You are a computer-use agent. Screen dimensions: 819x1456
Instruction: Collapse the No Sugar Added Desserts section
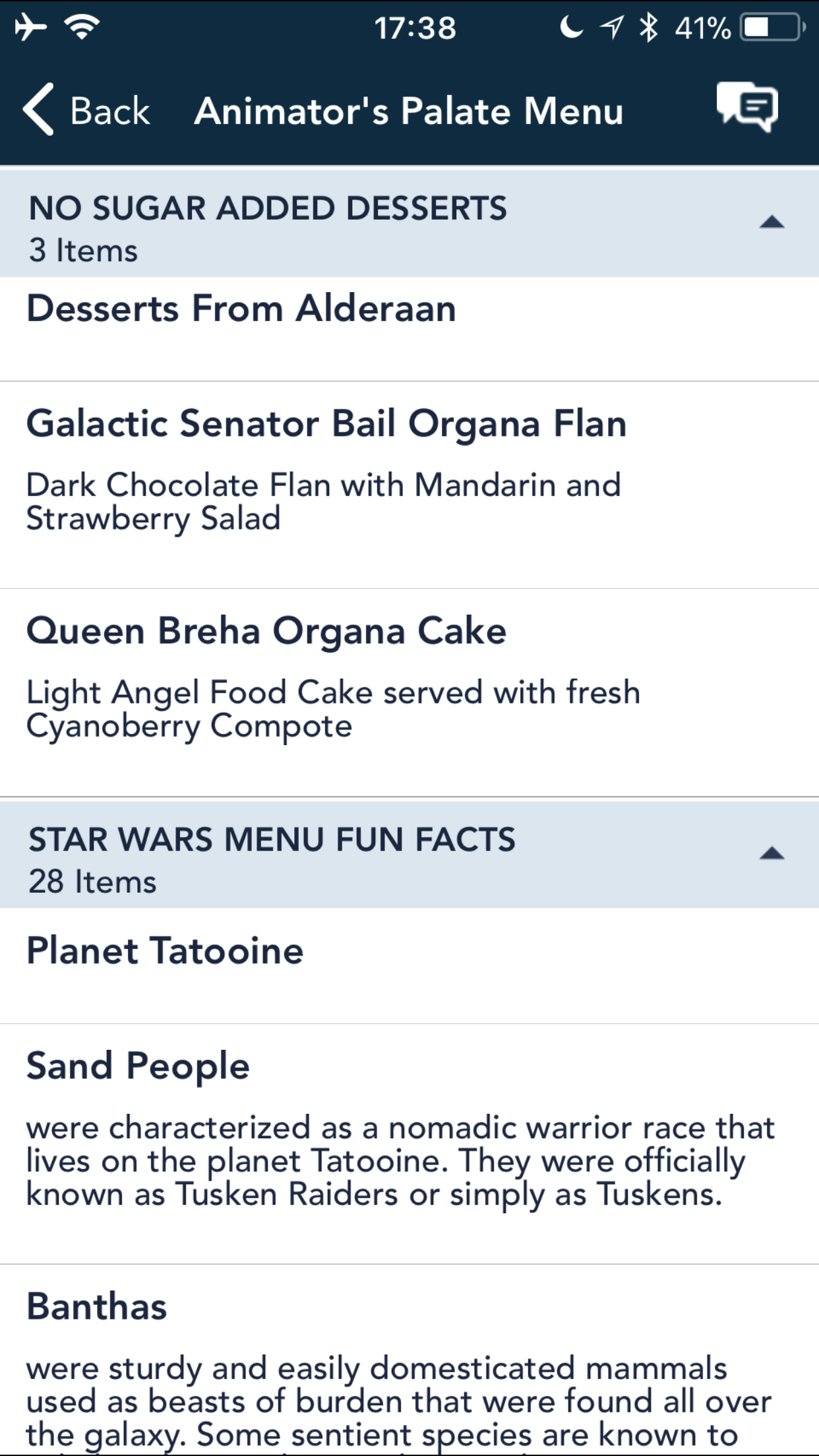(x=771, y=222)
